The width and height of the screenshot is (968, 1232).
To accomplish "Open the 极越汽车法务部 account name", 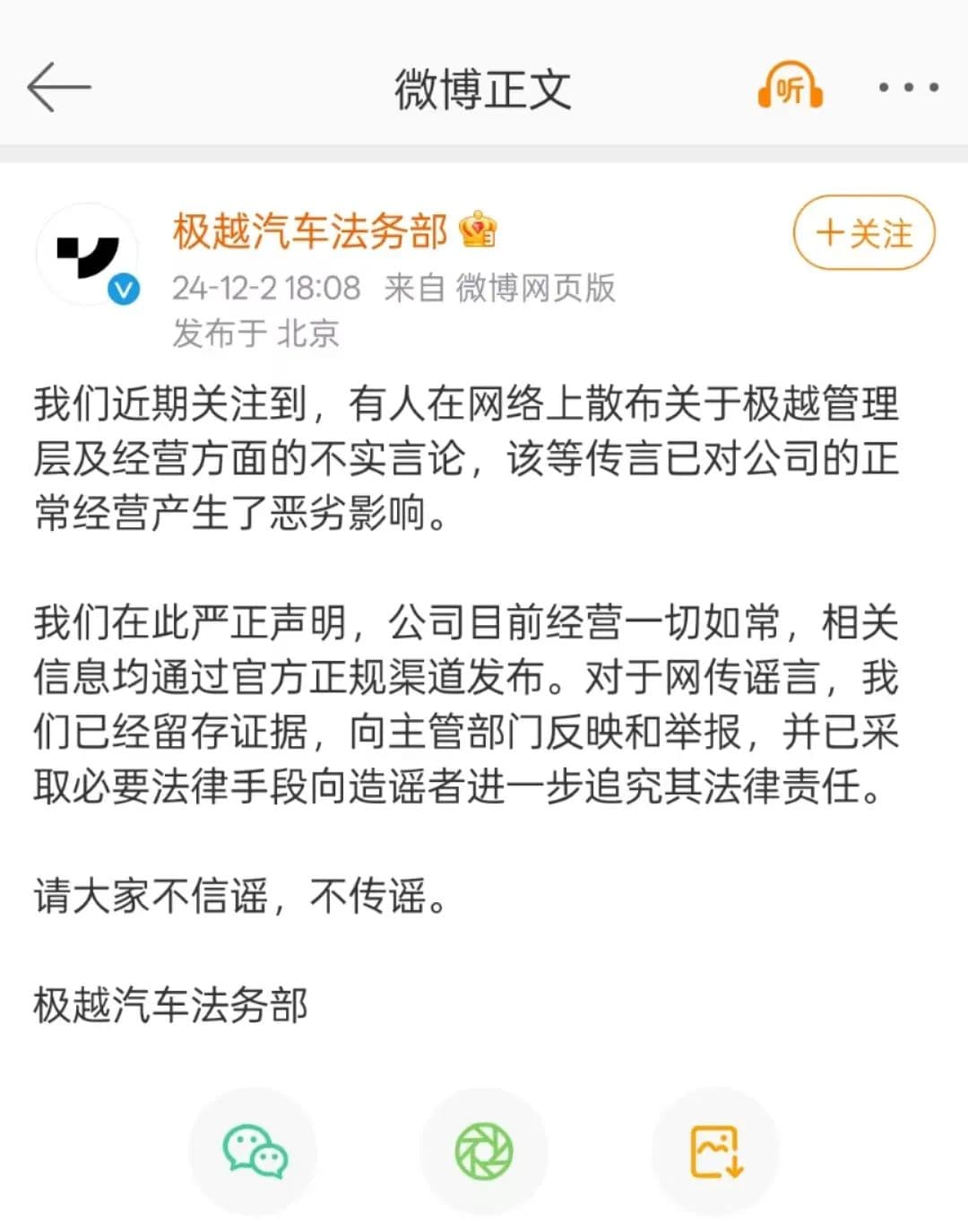I will click(x=310, y=231).
